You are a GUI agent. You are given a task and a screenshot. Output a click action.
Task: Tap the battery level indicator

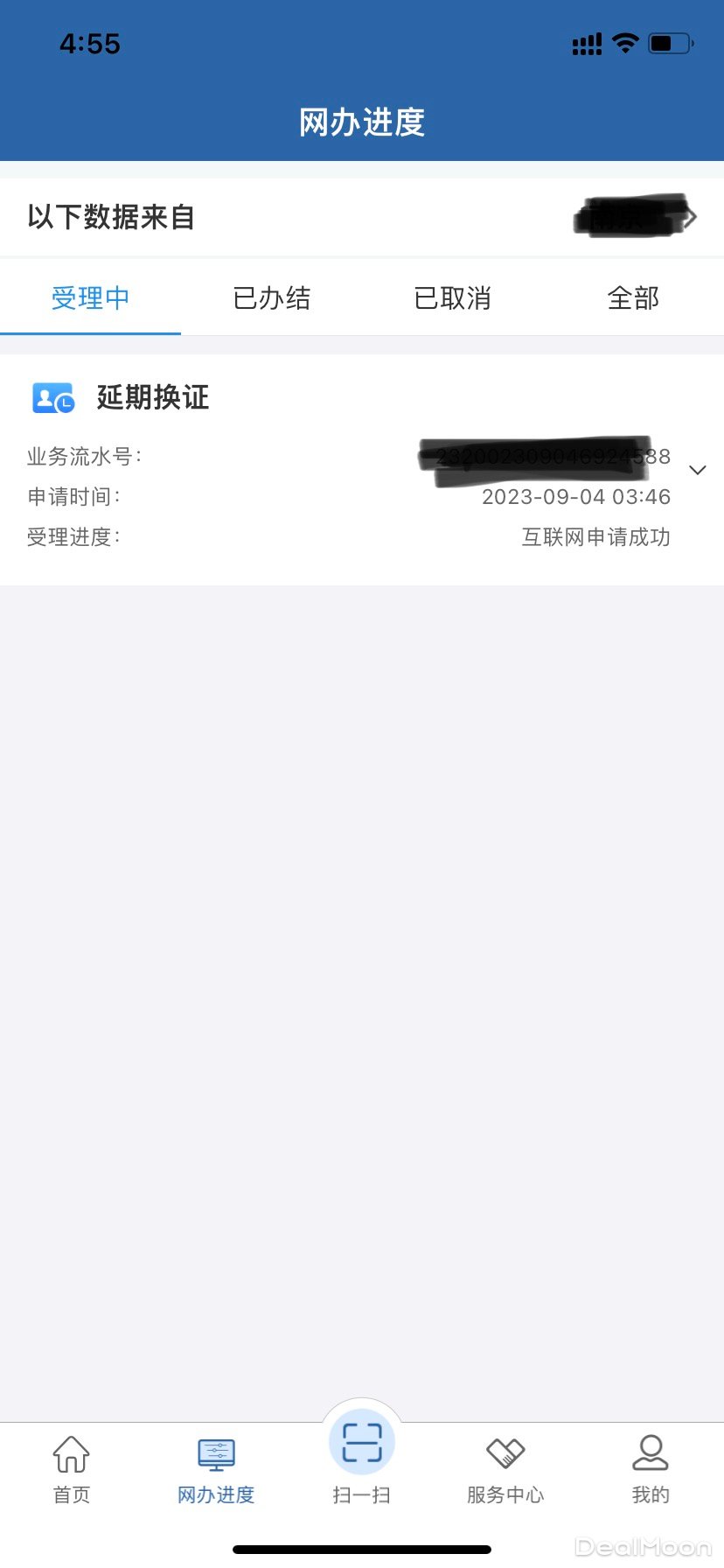[670, 42]
